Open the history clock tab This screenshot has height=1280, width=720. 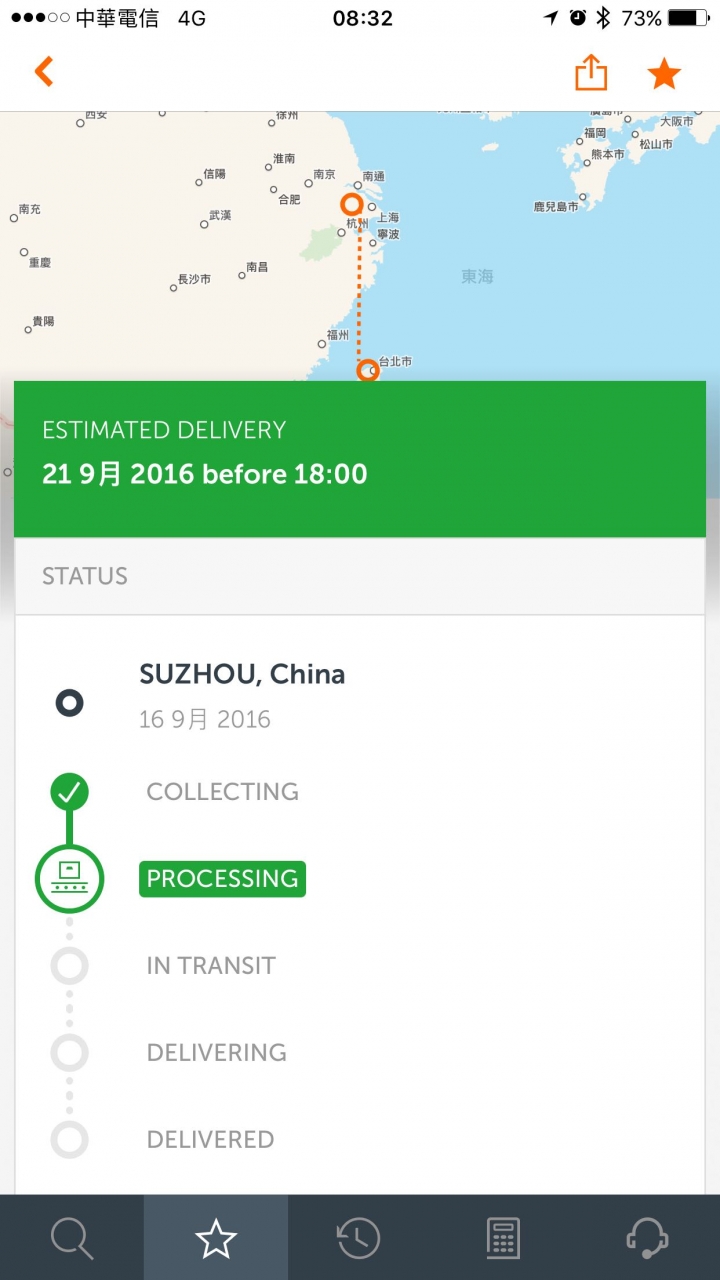(x=360, y=1238)
